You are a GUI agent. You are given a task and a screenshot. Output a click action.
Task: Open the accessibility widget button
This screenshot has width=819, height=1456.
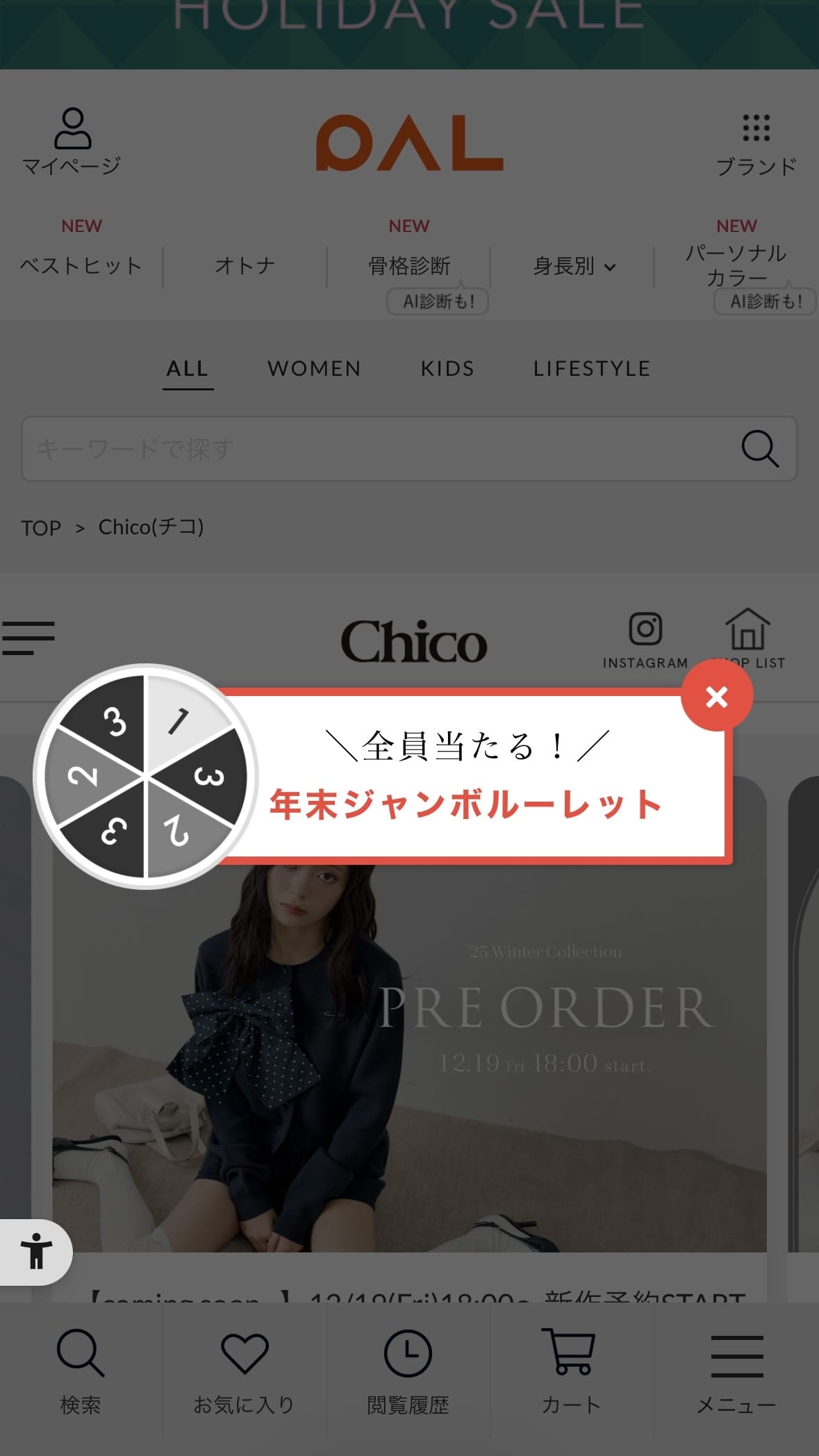[x=36, y=1252]
